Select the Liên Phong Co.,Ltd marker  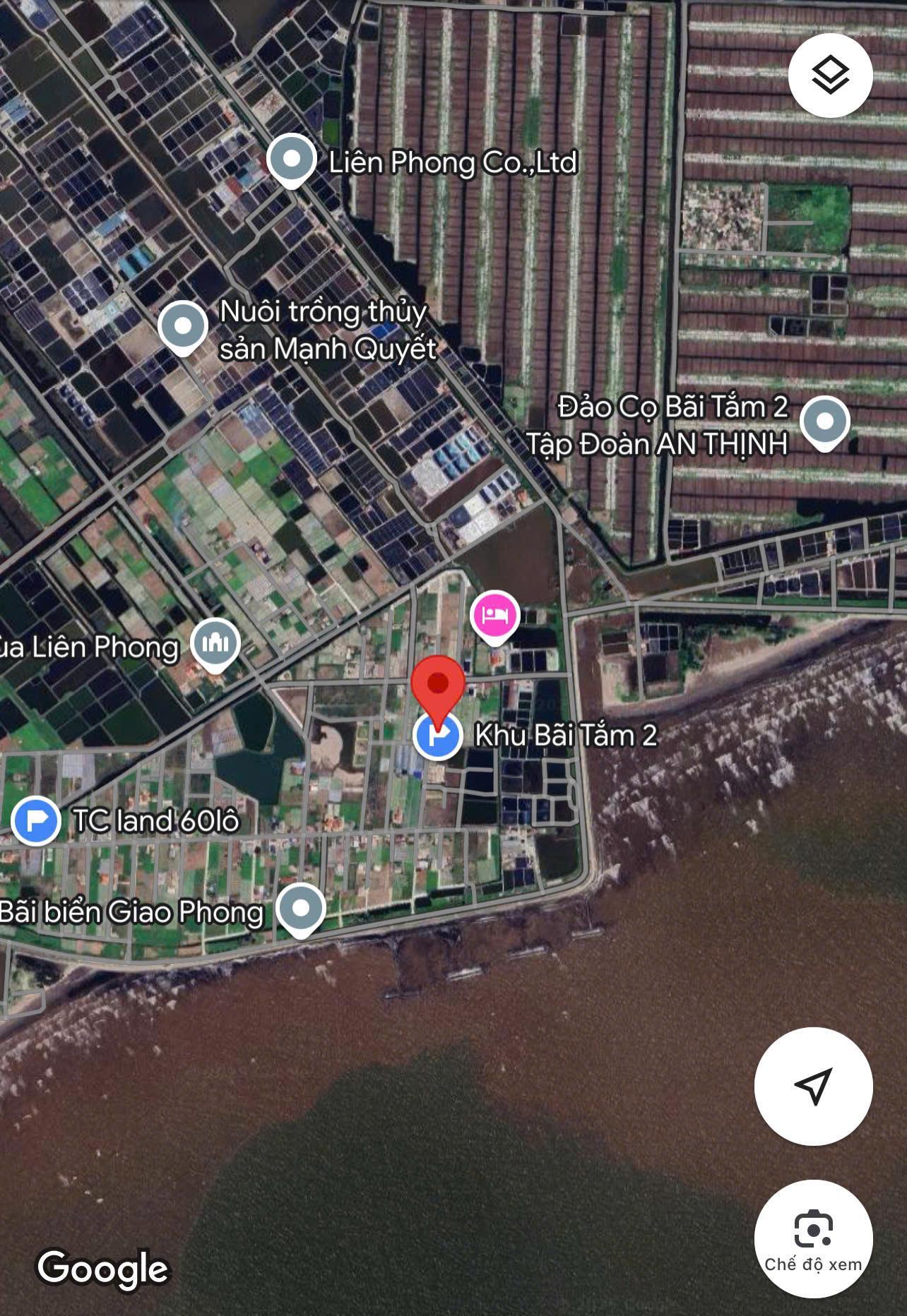pyautogui.click(x=291, y=160)
